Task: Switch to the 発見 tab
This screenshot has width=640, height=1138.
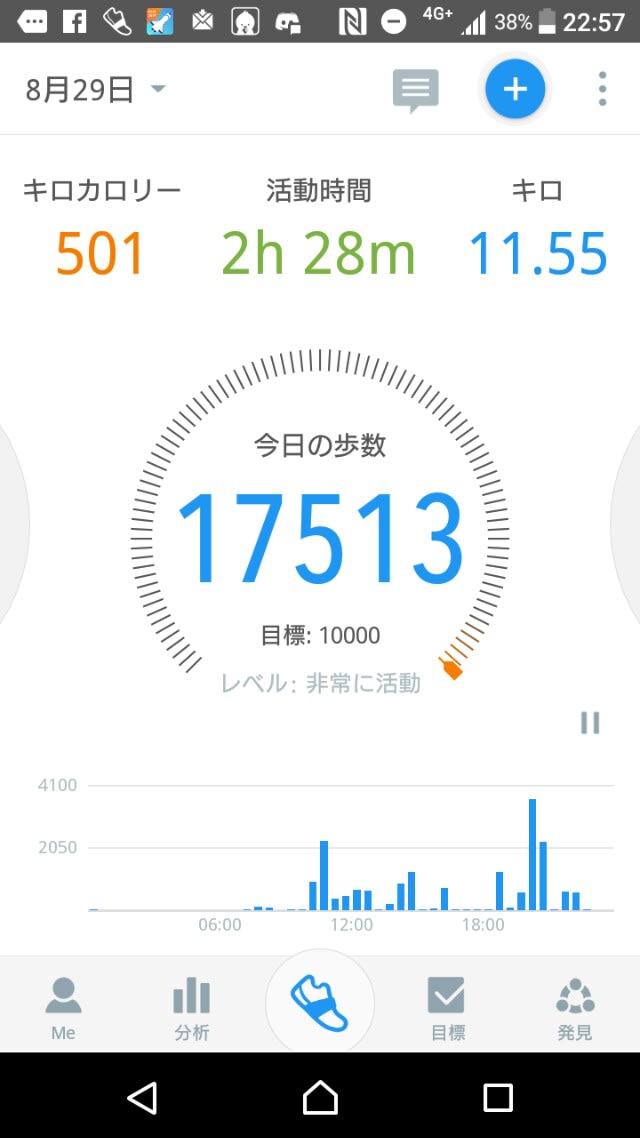Action: click(x=575, y=1009)
